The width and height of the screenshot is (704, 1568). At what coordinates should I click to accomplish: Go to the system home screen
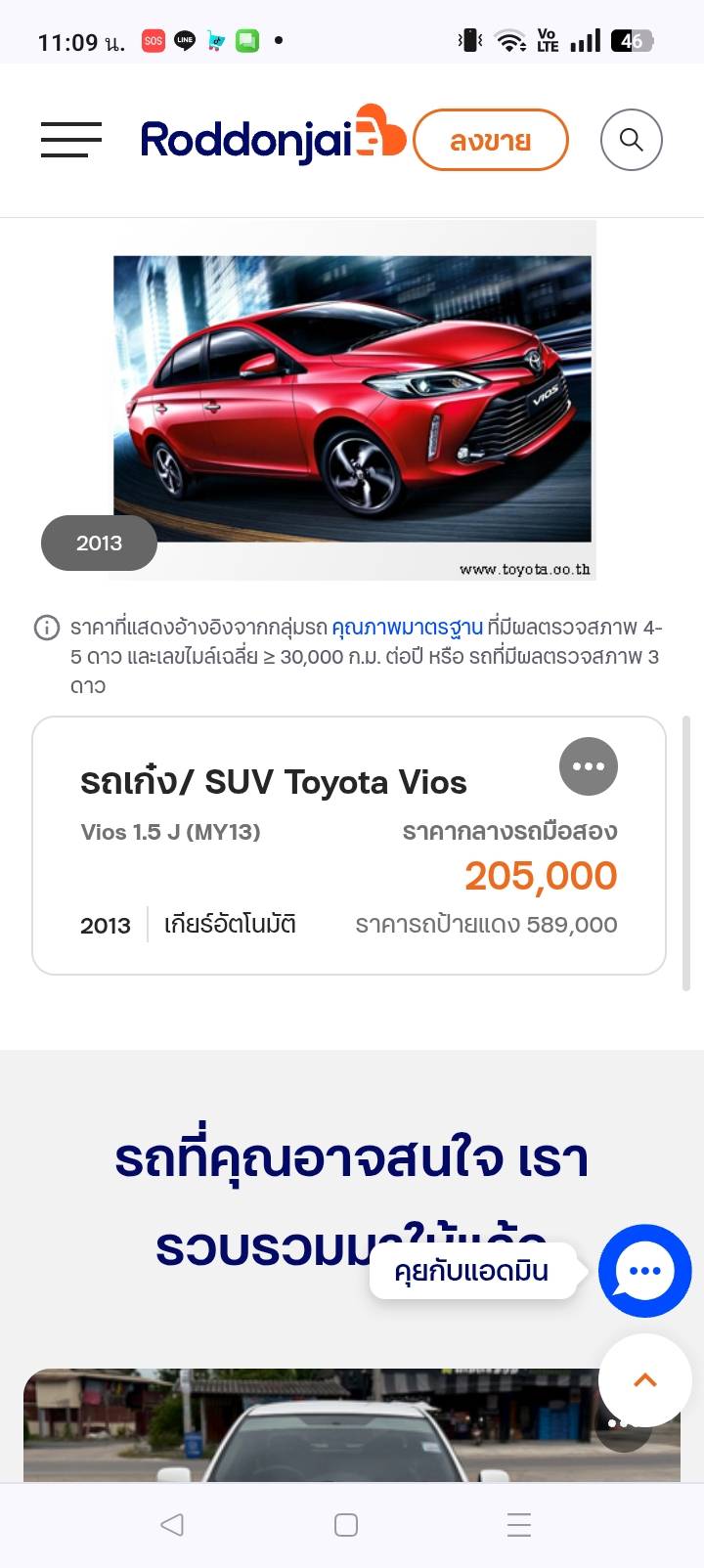point(346,1525)
